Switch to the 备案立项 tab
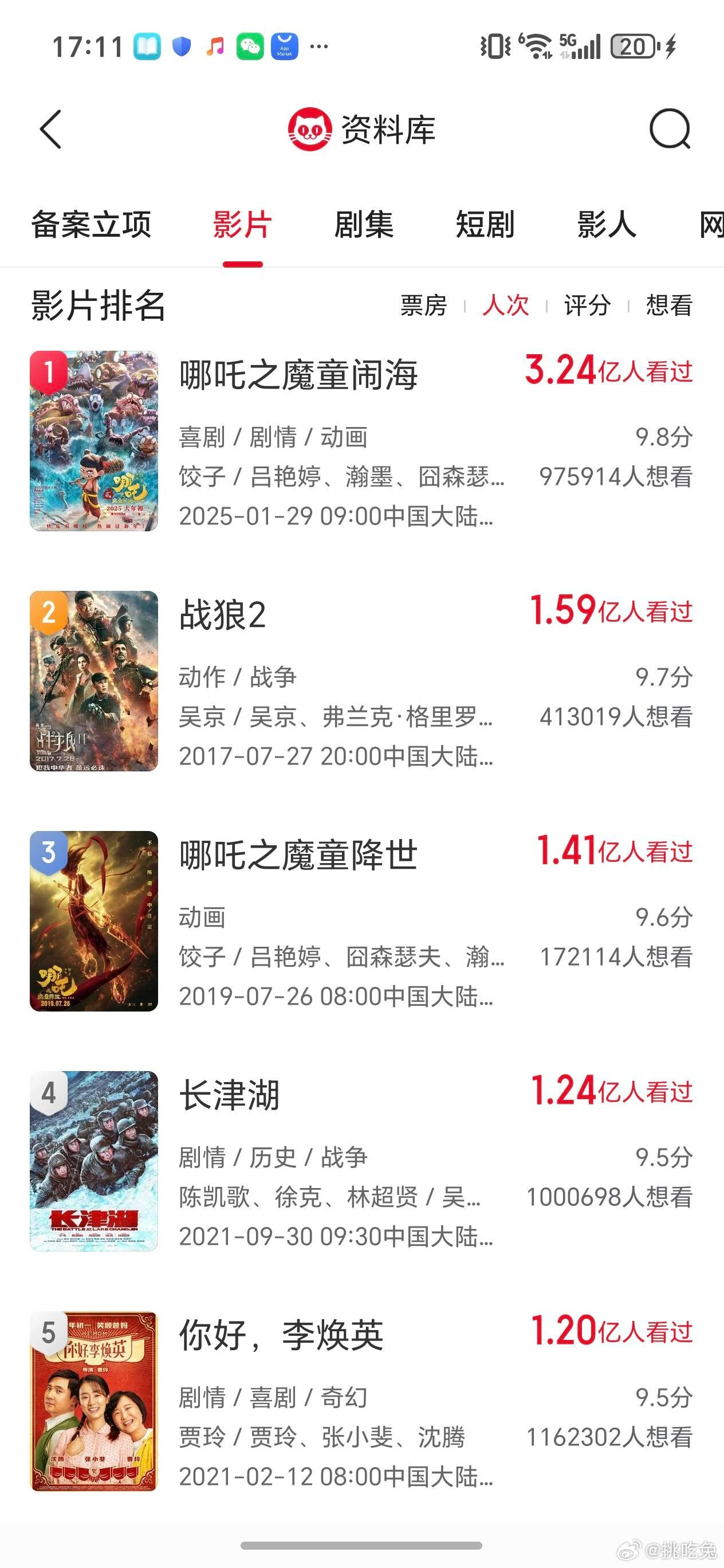The height and width of the screenshot is (1568, 724). point(91,225)
